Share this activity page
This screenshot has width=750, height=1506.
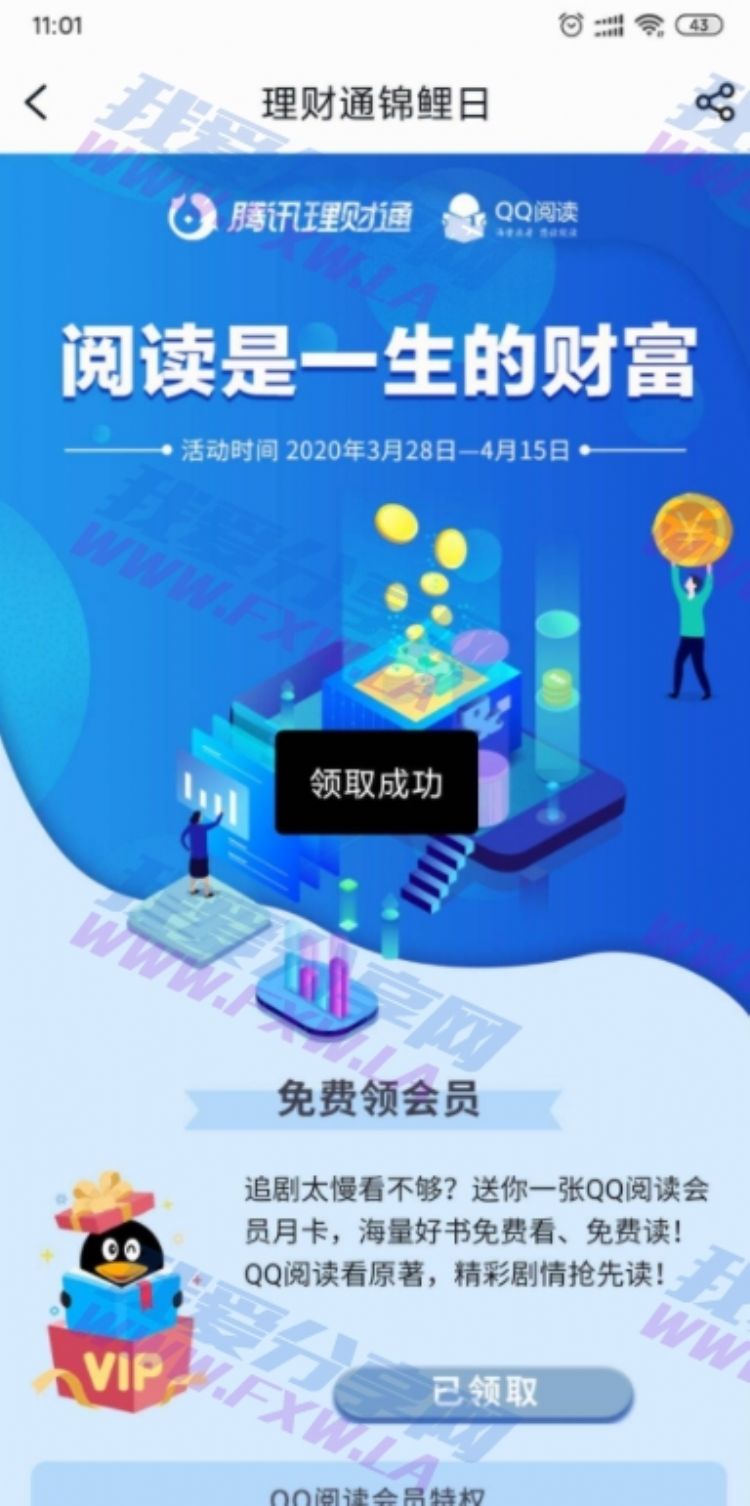(x=714, y=103)
